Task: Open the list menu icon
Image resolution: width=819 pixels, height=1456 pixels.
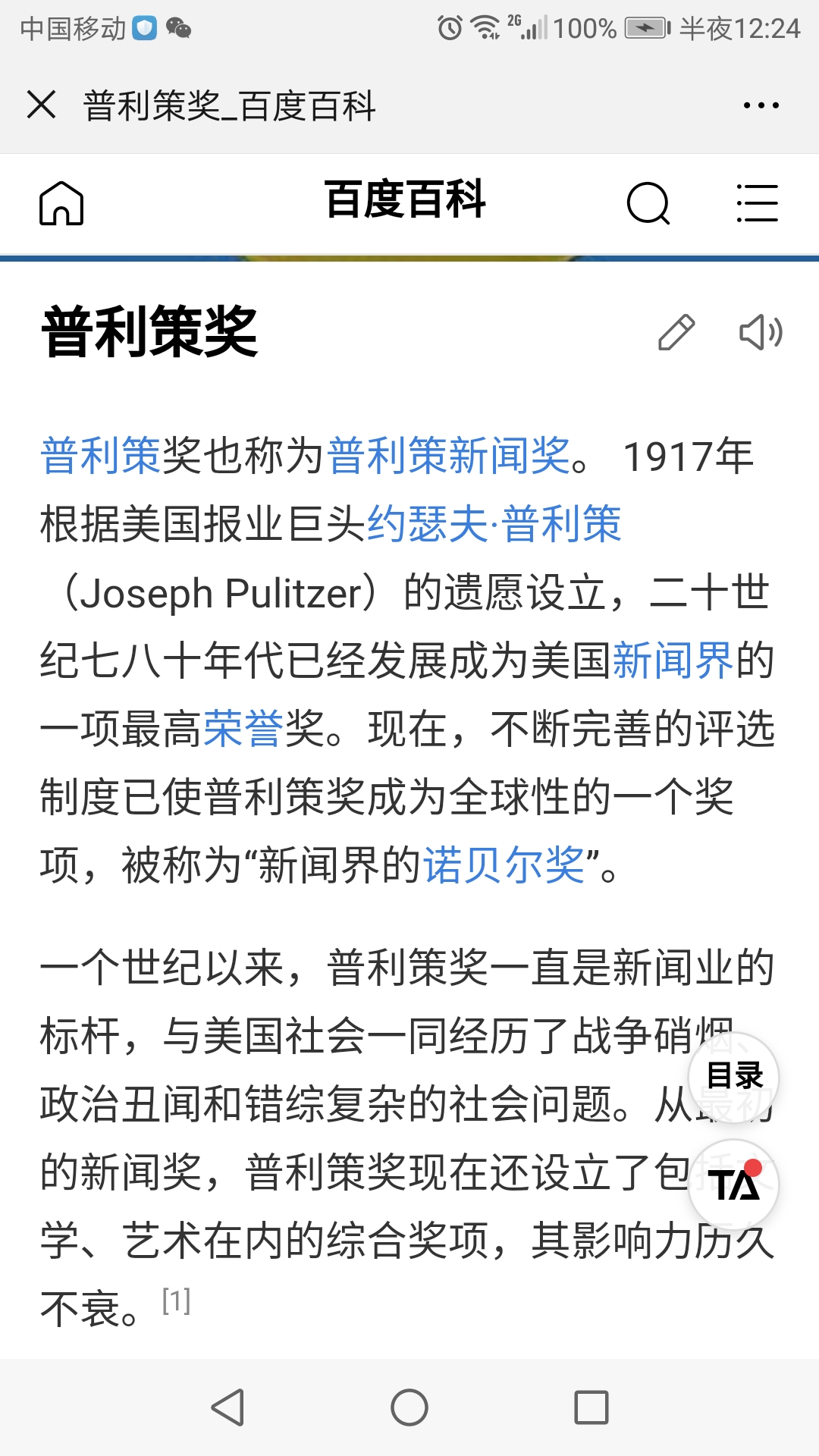Action: point(757,203)
